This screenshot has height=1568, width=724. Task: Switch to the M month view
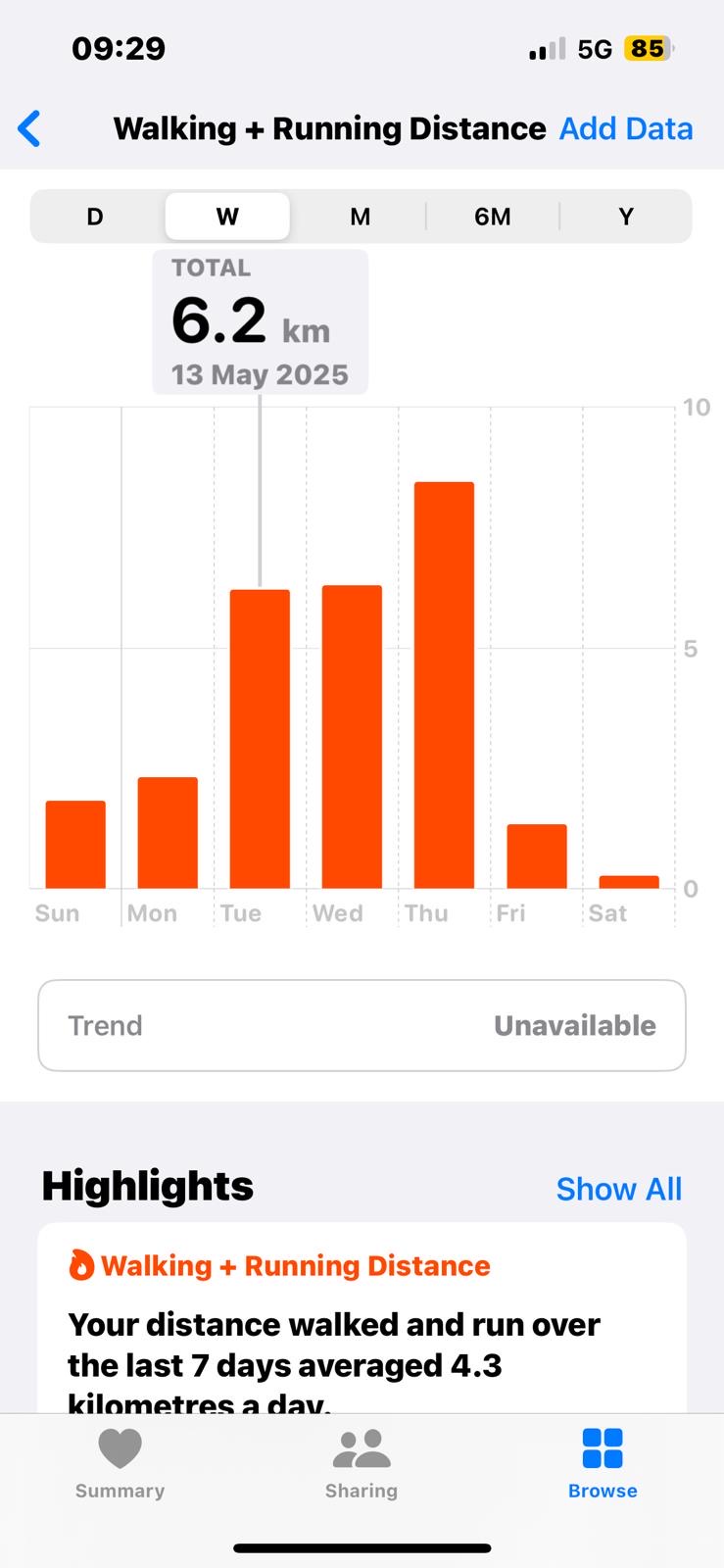click(360, 217)
